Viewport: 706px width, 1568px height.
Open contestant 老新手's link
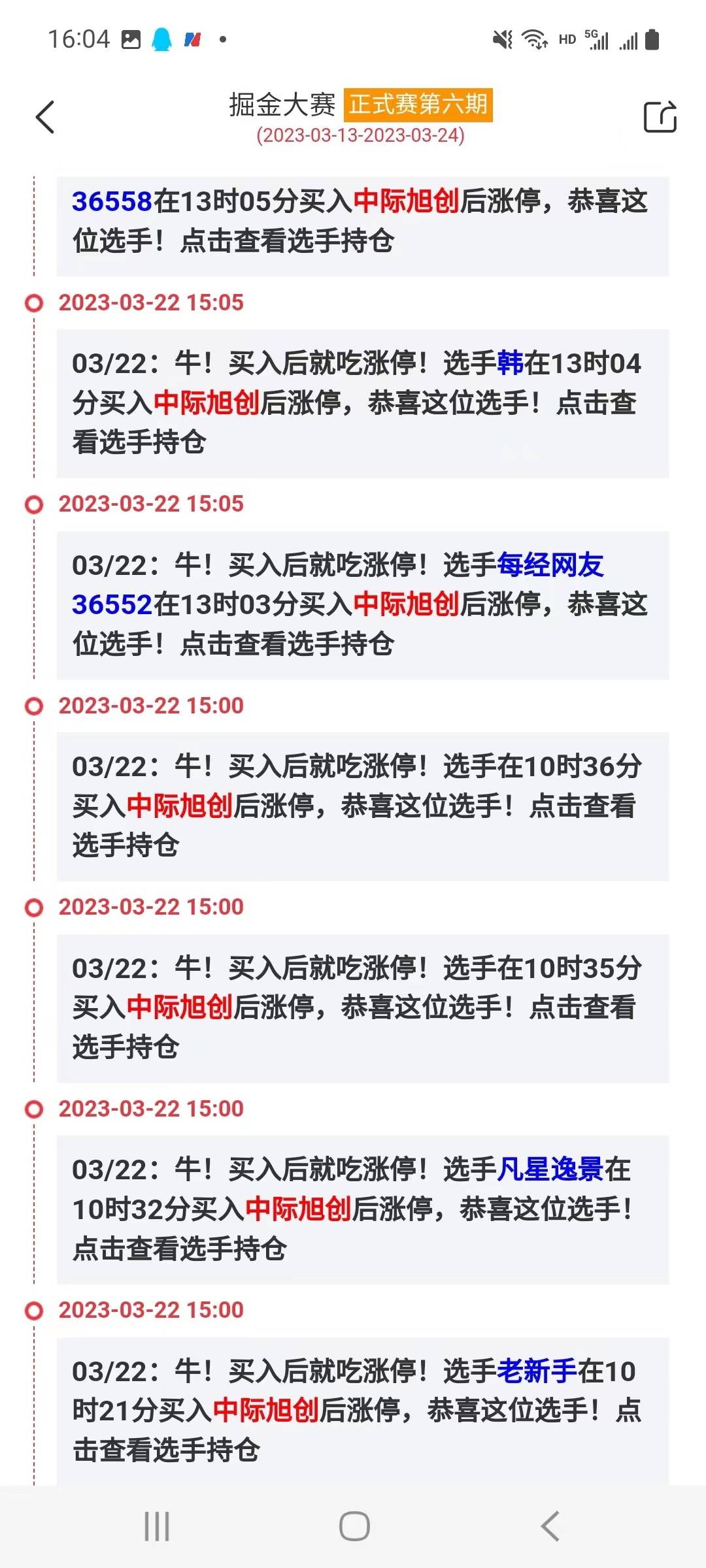(x=536, y=1371)
